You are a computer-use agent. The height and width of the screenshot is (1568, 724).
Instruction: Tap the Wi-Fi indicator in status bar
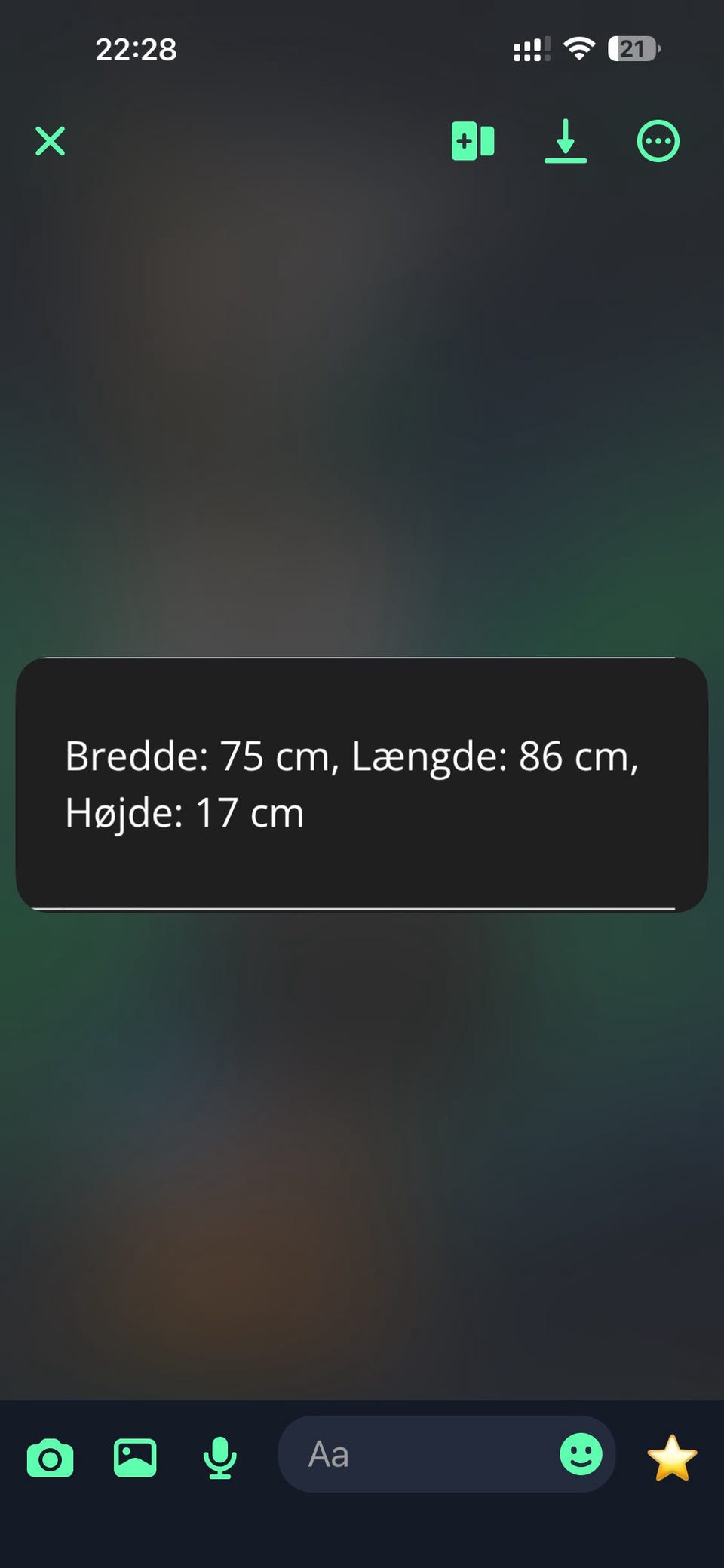coord(578,49)
